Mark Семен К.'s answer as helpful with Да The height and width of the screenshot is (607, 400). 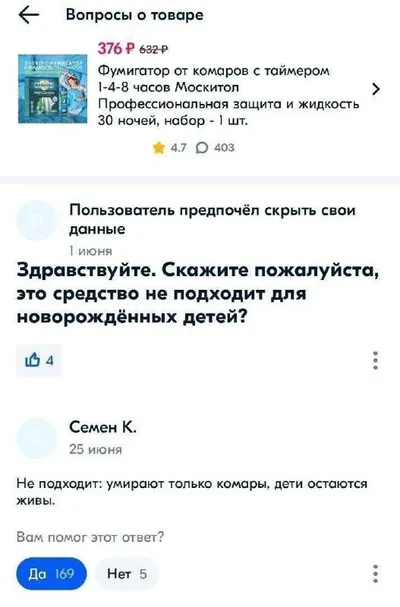click(x=52, y=573)
